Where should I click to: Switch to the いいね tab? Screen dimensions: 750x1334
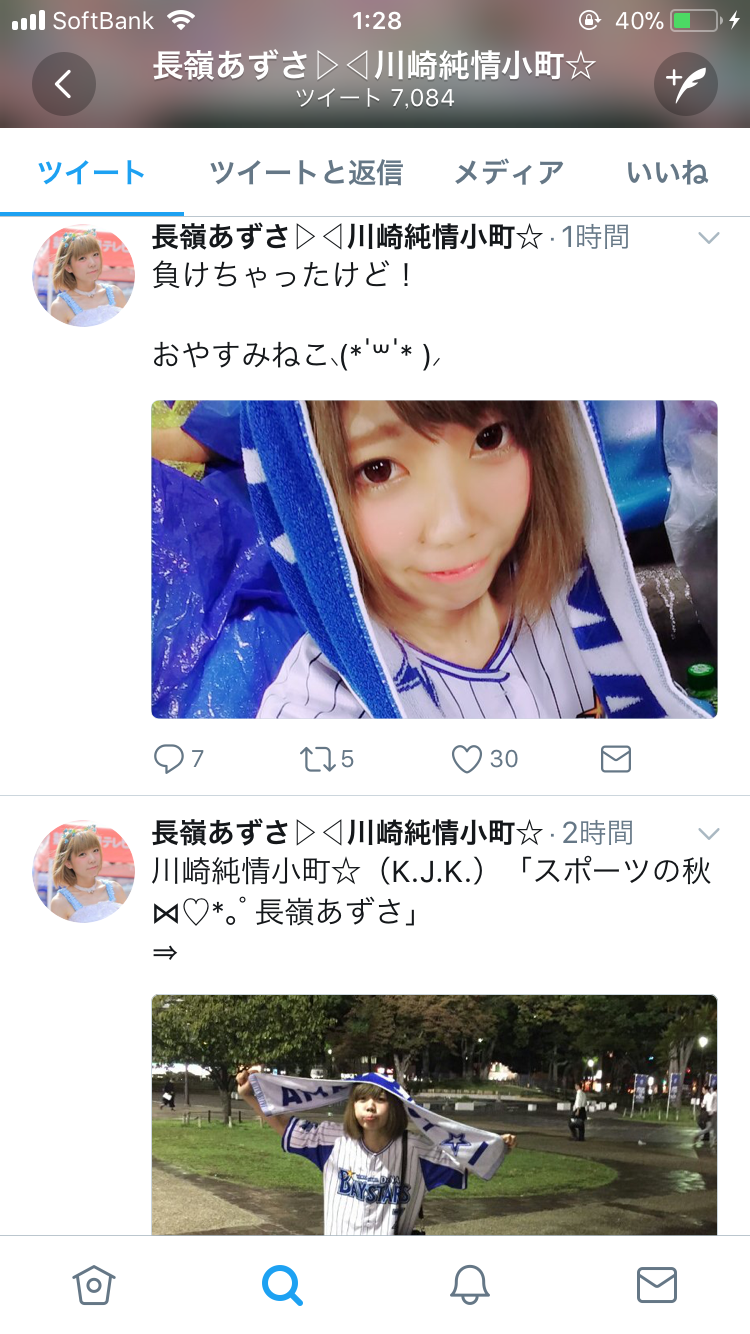(x=667, y=173)
